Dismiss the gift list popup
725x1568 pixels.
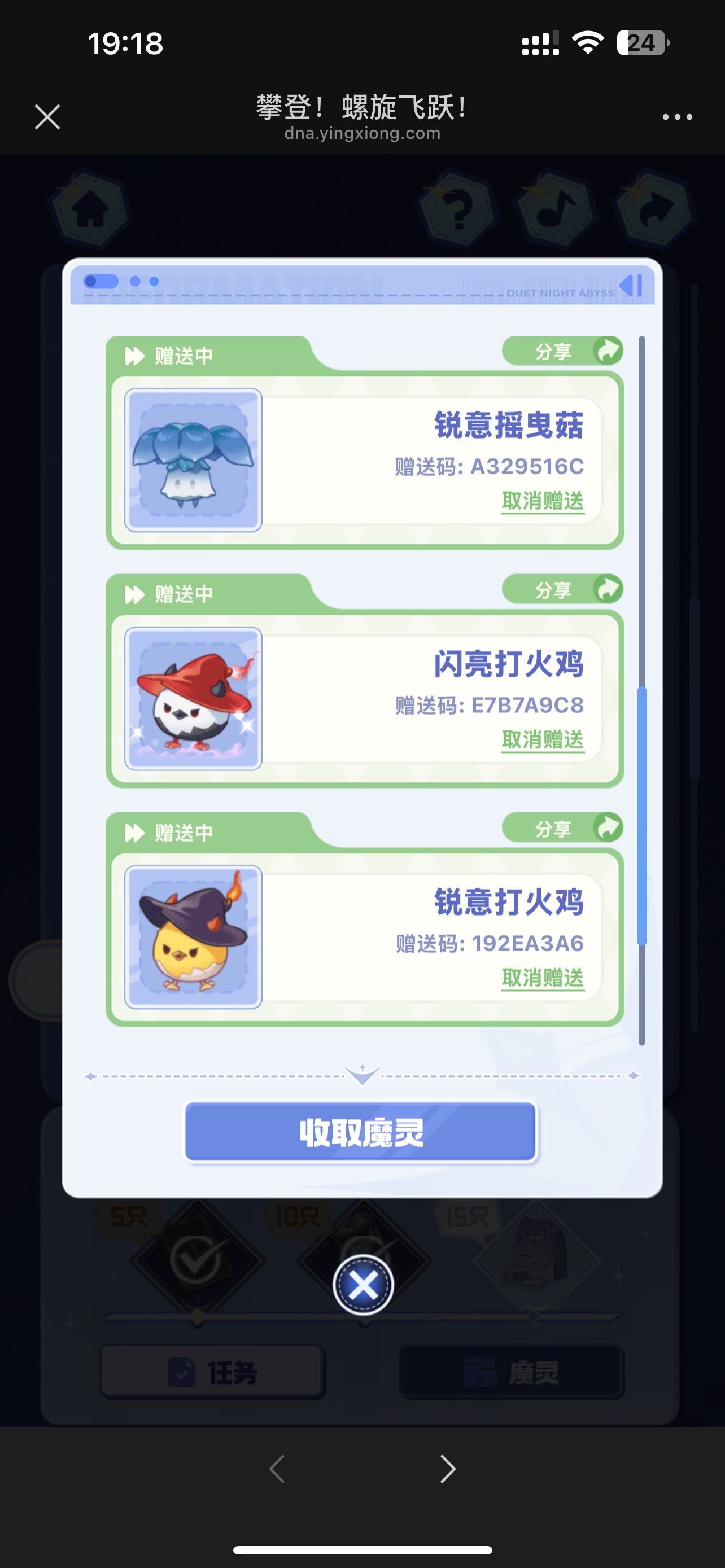(364, 1285)
